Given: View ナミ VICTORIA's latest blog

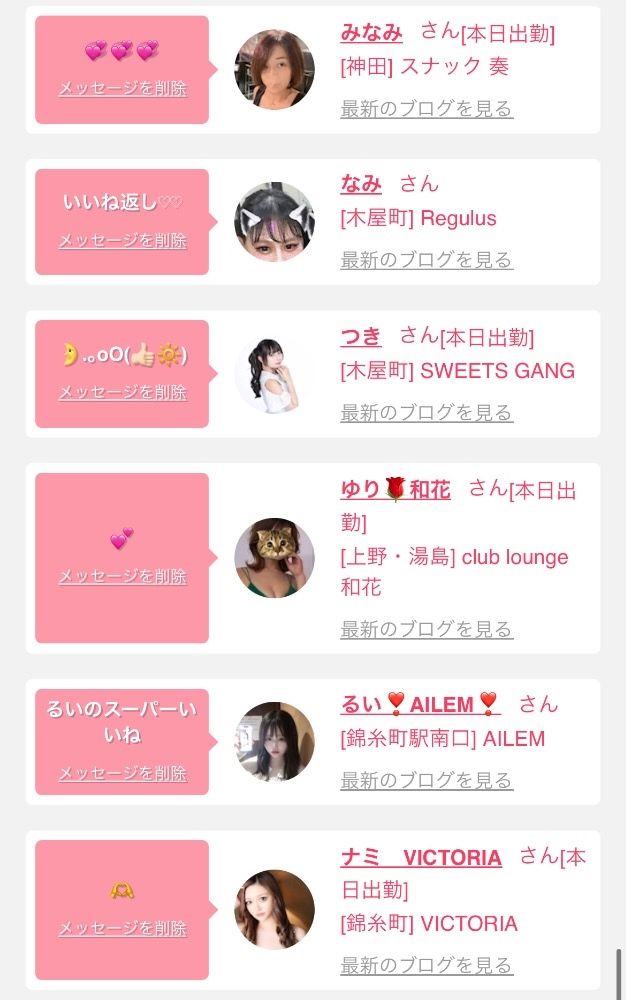Looking at the screenshot, I should (426, 965).
